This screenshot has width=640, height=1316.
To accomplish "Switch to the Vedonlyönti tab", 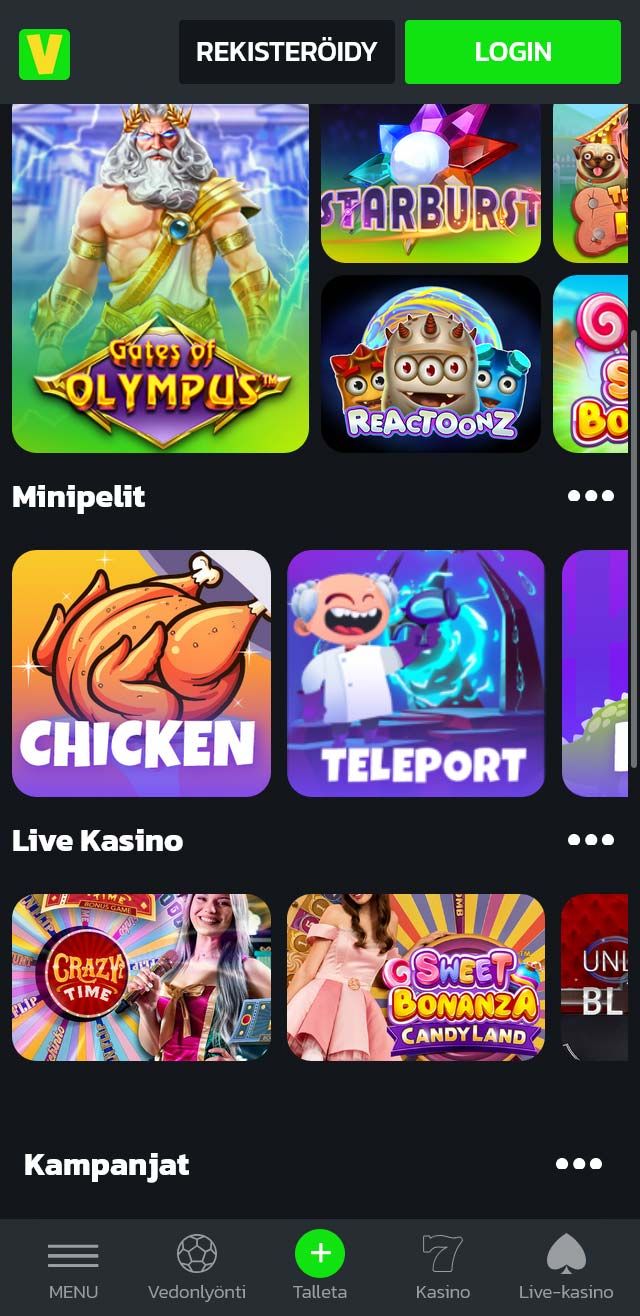I will pos(197,1268).
